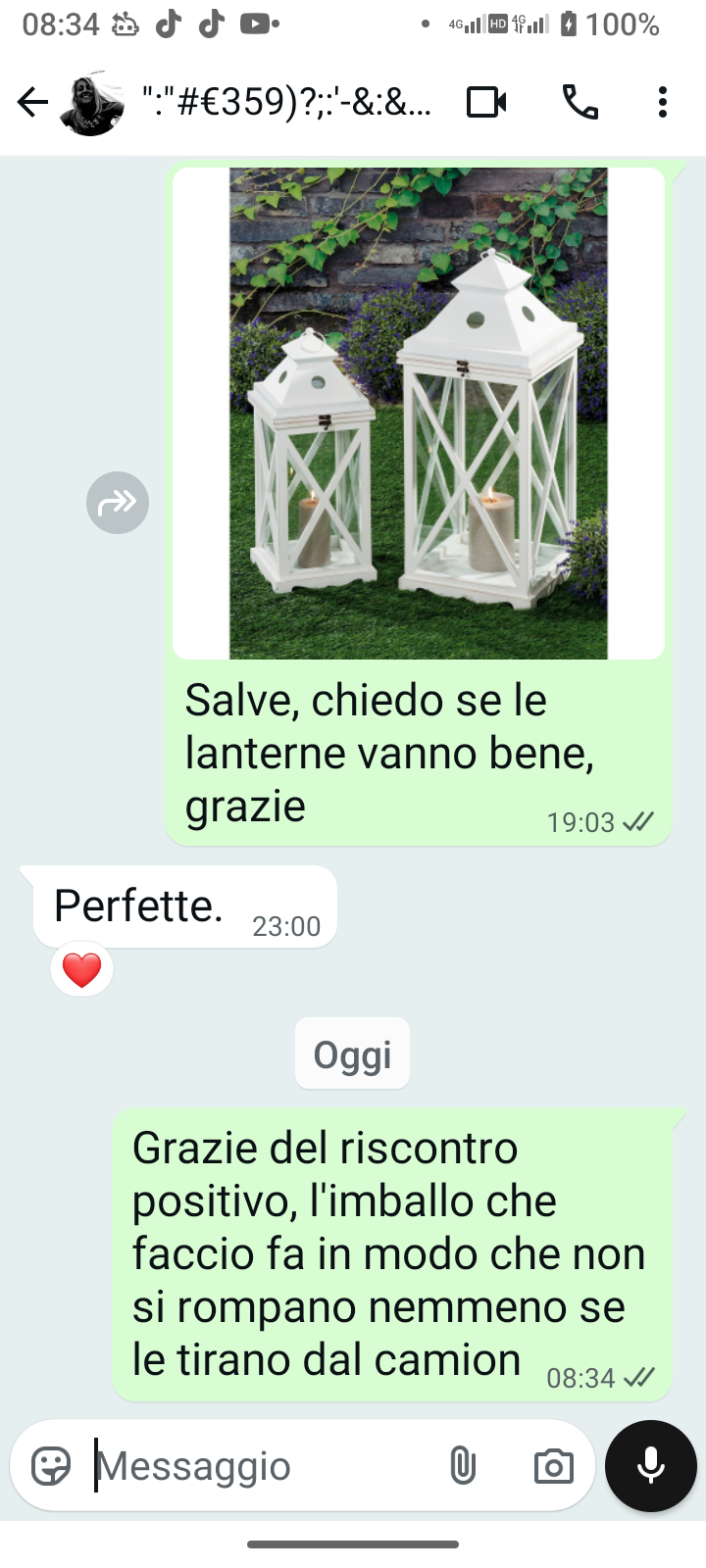Viewport: 706px width, 1568px height.
Task: Open the contact's profile picture
Action: pyautogui.click(x=92, y=102)
